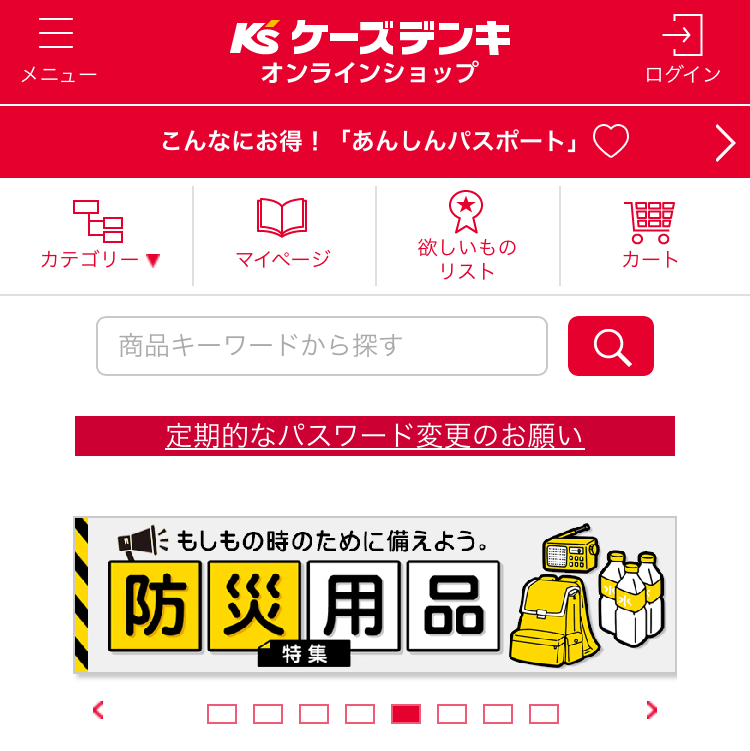
Task: Tap the ケーズデンキ オンラインショップ home logo
Action: (370, 52)
